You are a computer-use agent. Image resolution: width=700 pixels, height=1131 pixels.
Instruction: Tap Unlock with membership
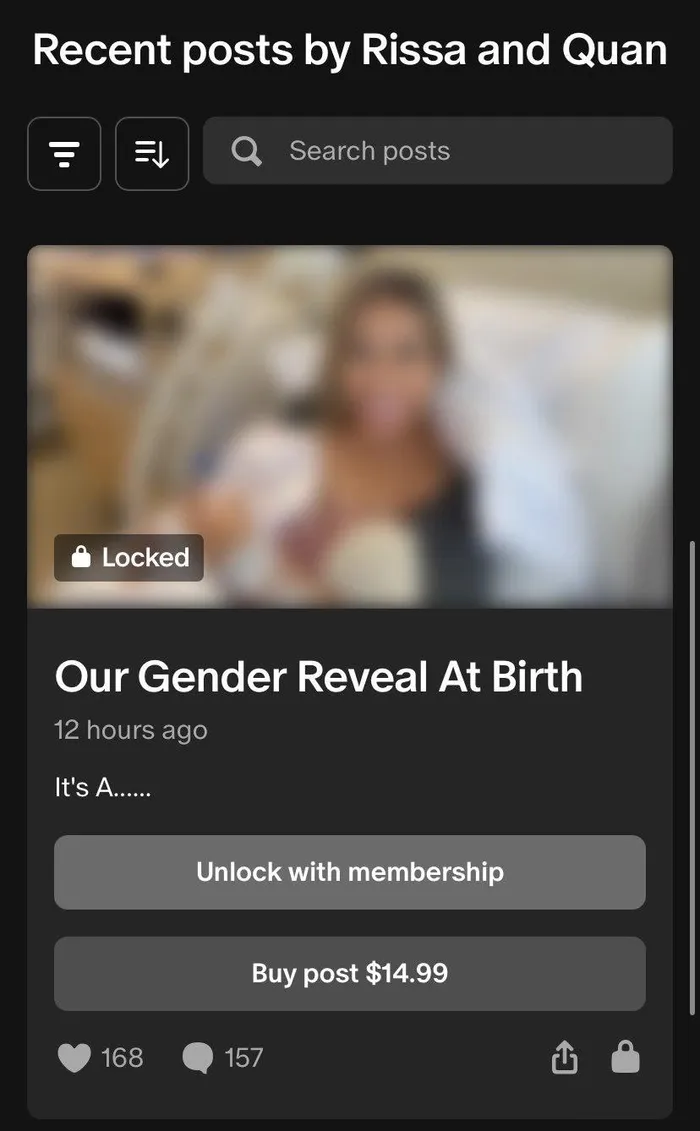350,872
